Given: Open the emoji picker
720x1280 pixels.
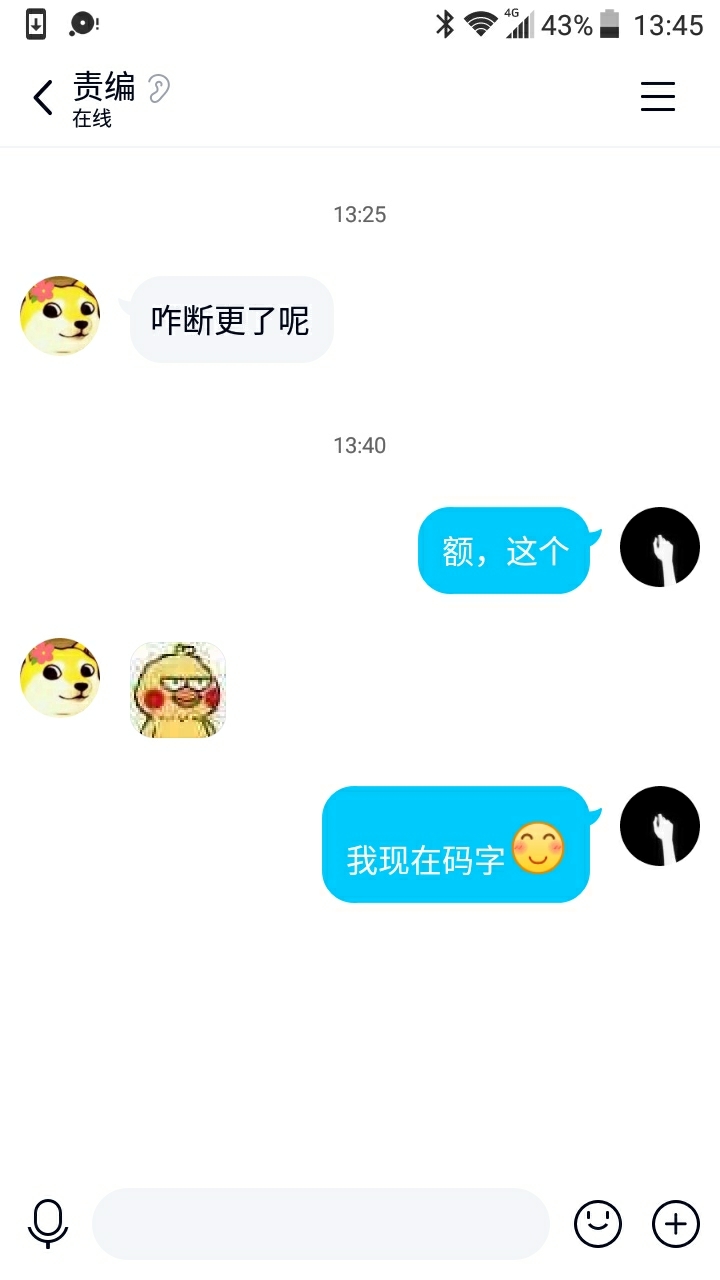Looking at the screenshot, I should tap(598, 1223).
